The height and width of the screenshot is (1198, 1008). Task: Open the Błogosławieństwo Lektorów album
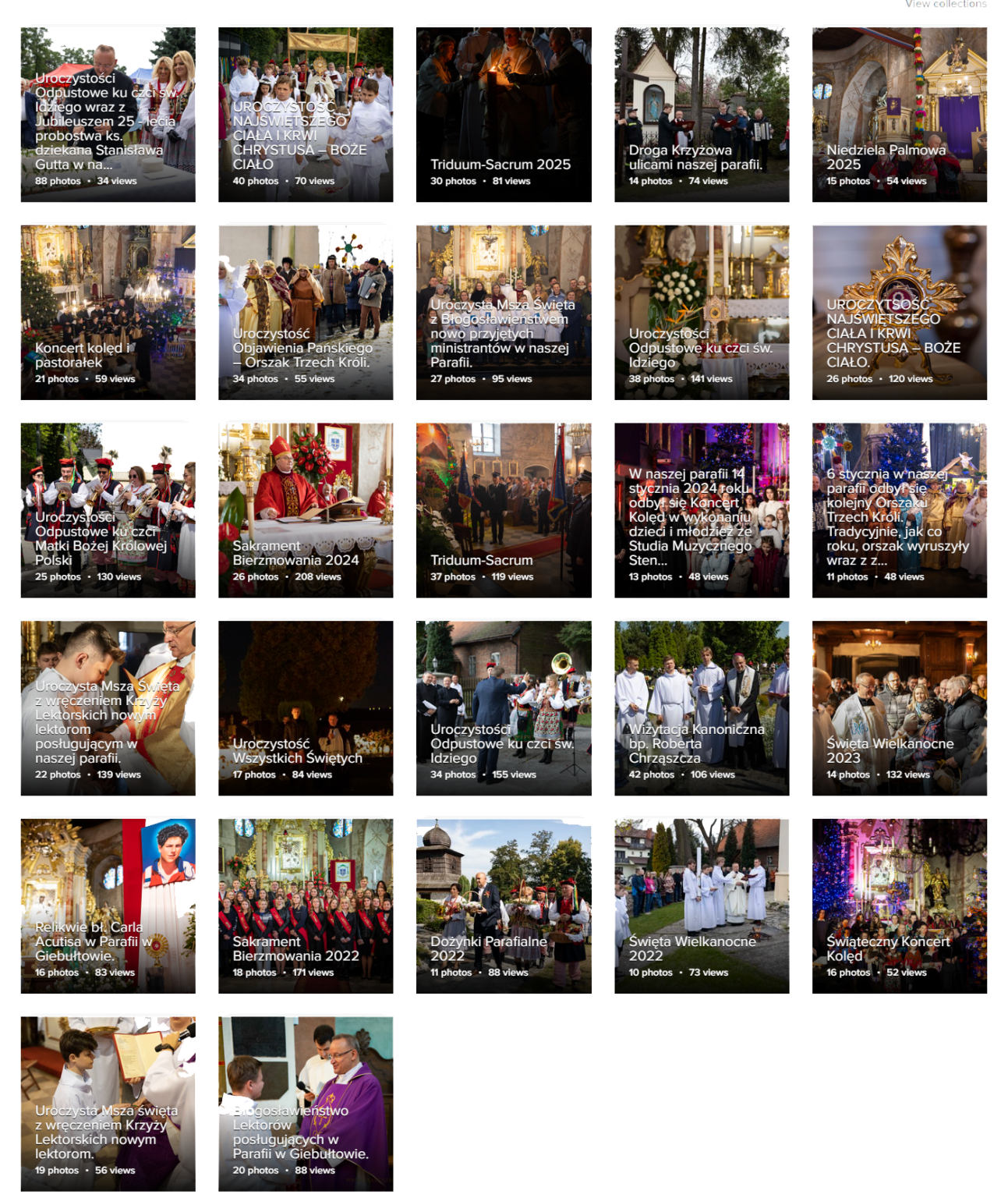pos(306,1104)
